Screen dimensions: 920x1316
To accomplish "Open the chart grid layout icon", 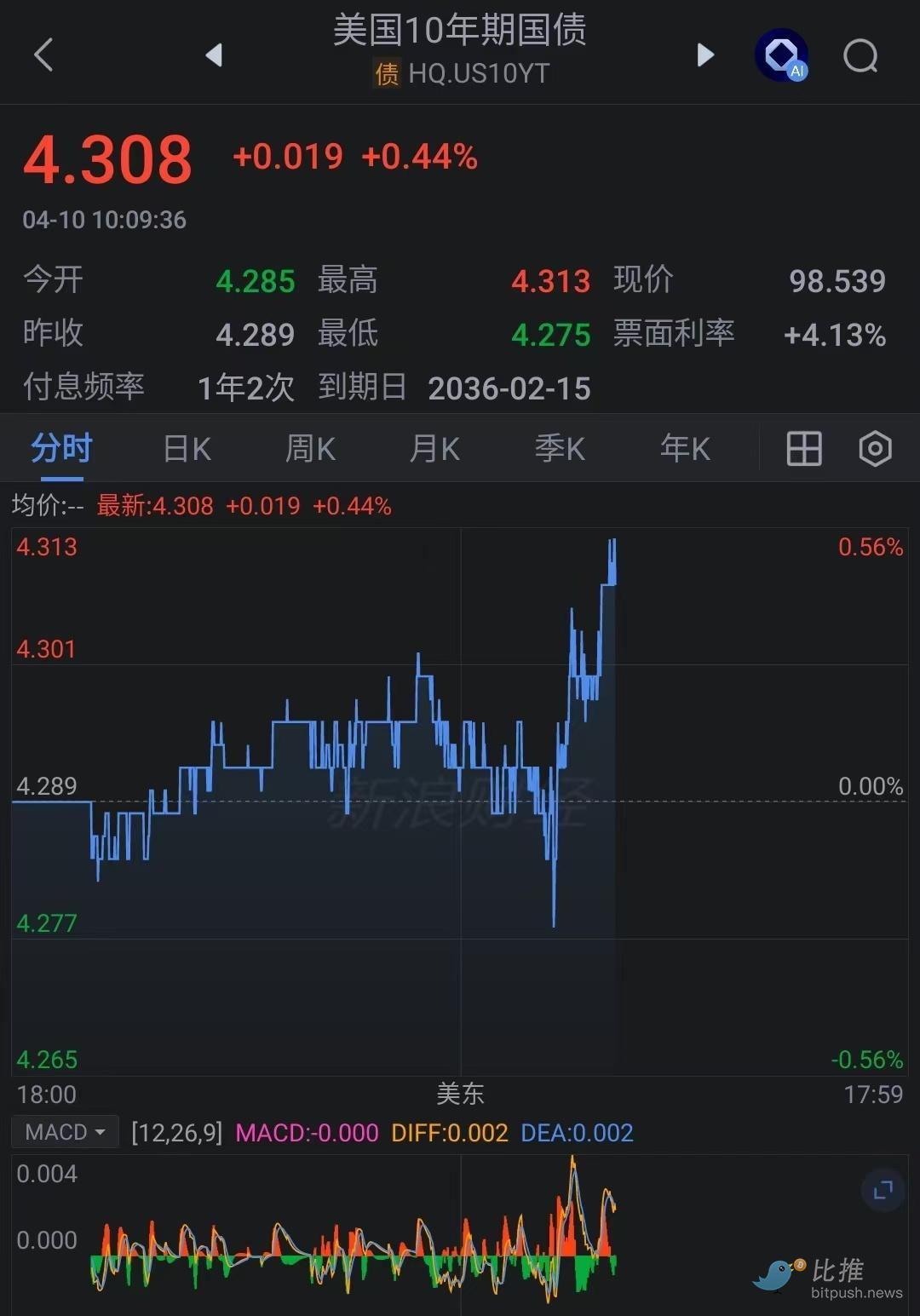I will click(804, 448).
